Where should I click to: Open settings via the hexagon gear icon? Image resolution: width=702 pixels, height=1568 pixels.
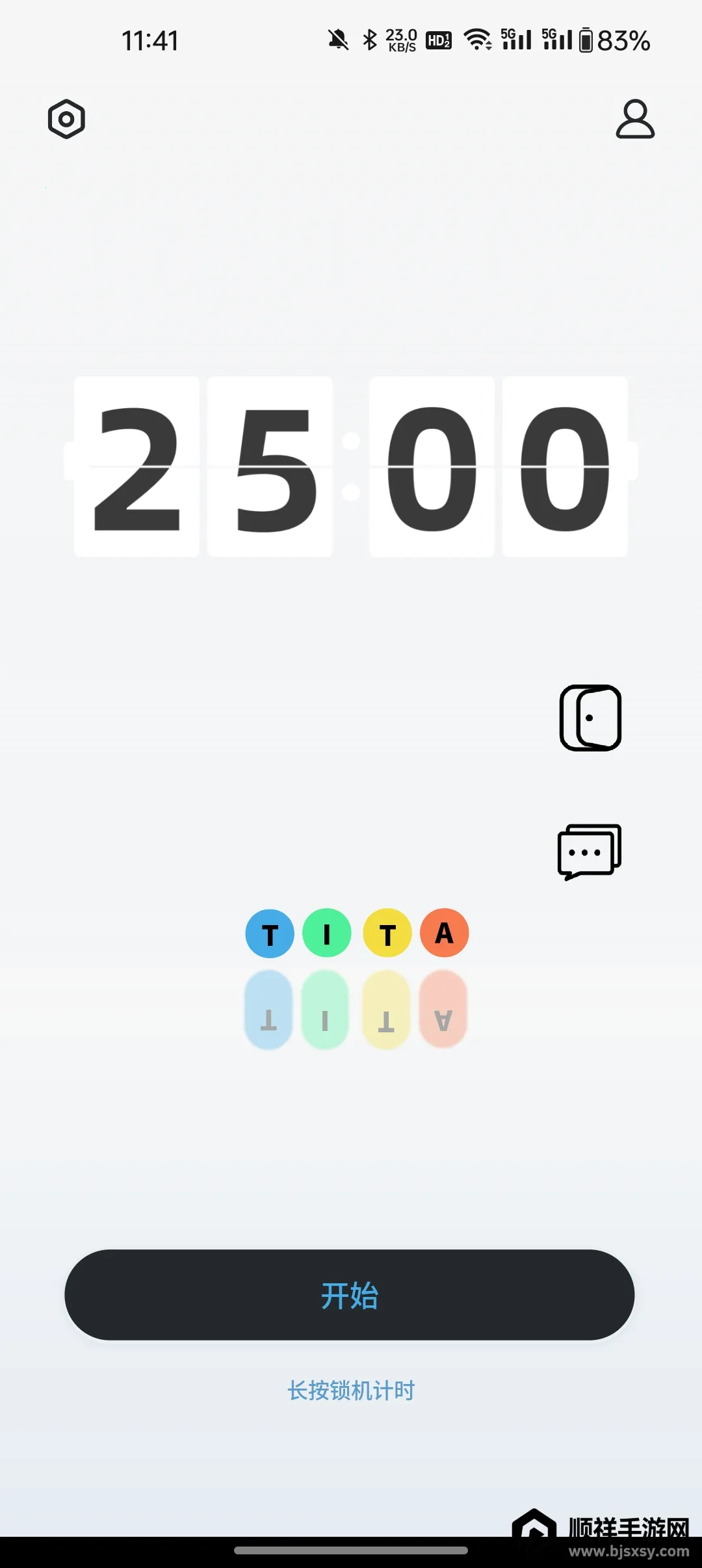coord(66,119)
